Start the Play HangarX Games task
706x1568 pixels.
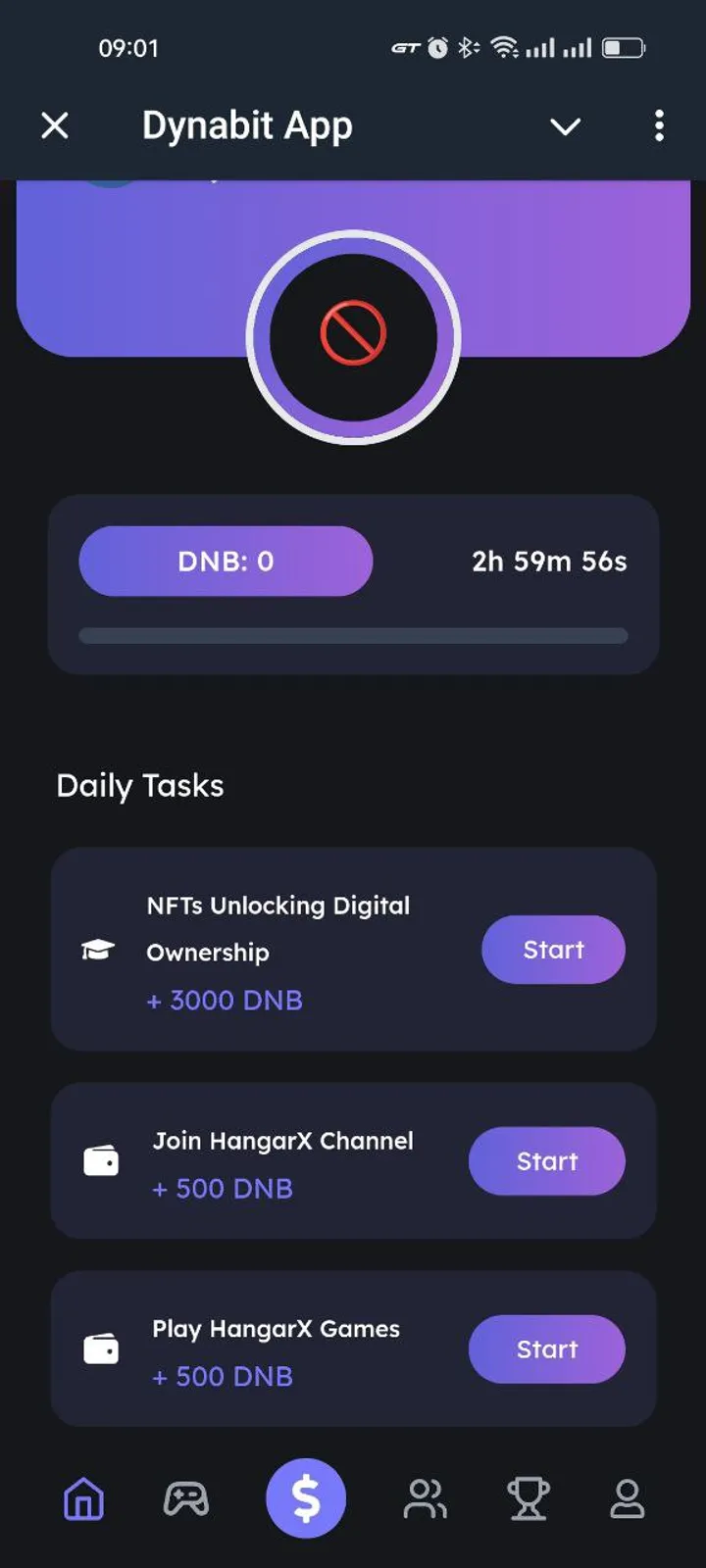tap(546, 1349)
